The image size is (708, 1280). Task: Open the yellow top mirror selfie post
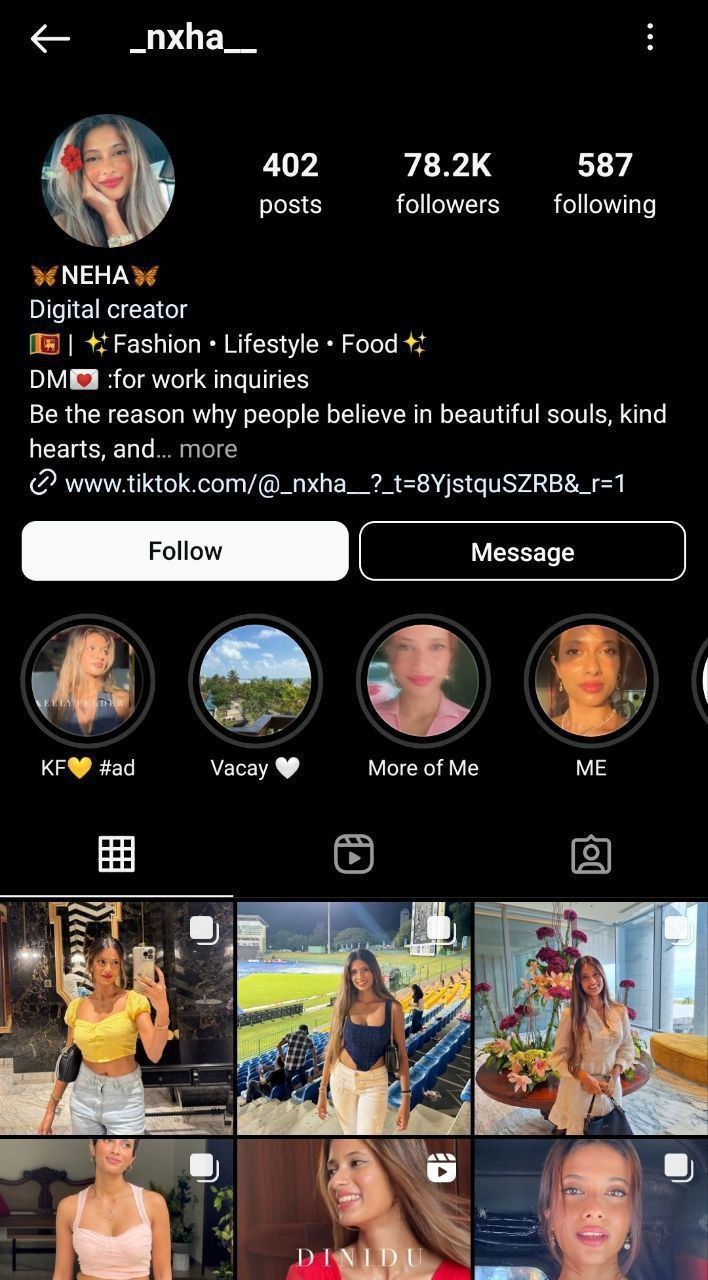(116, 1018)
